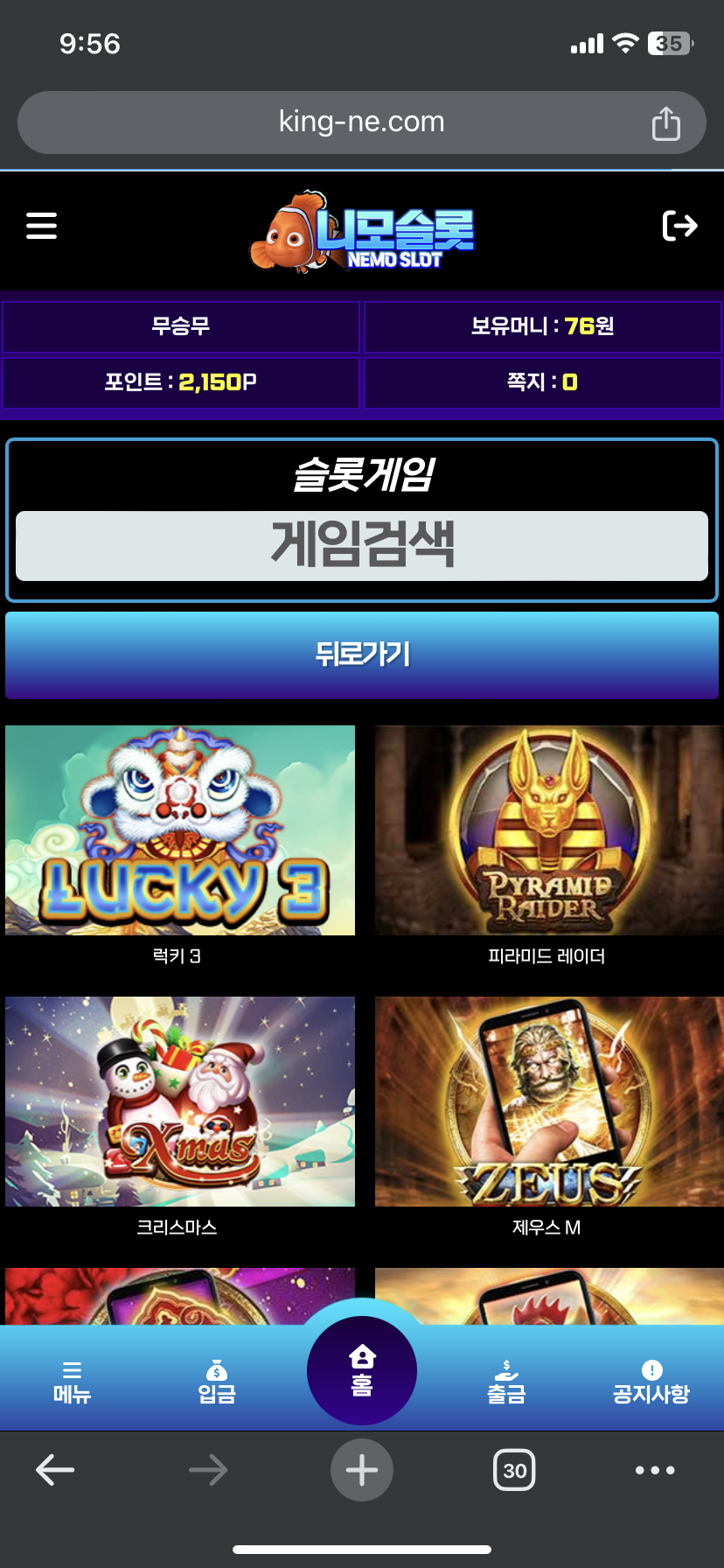Image resolution: width=724 pixels, height=1568 pixels.
Task: Show the 30 open browser tabs
Action: (x=514, y=1470)
